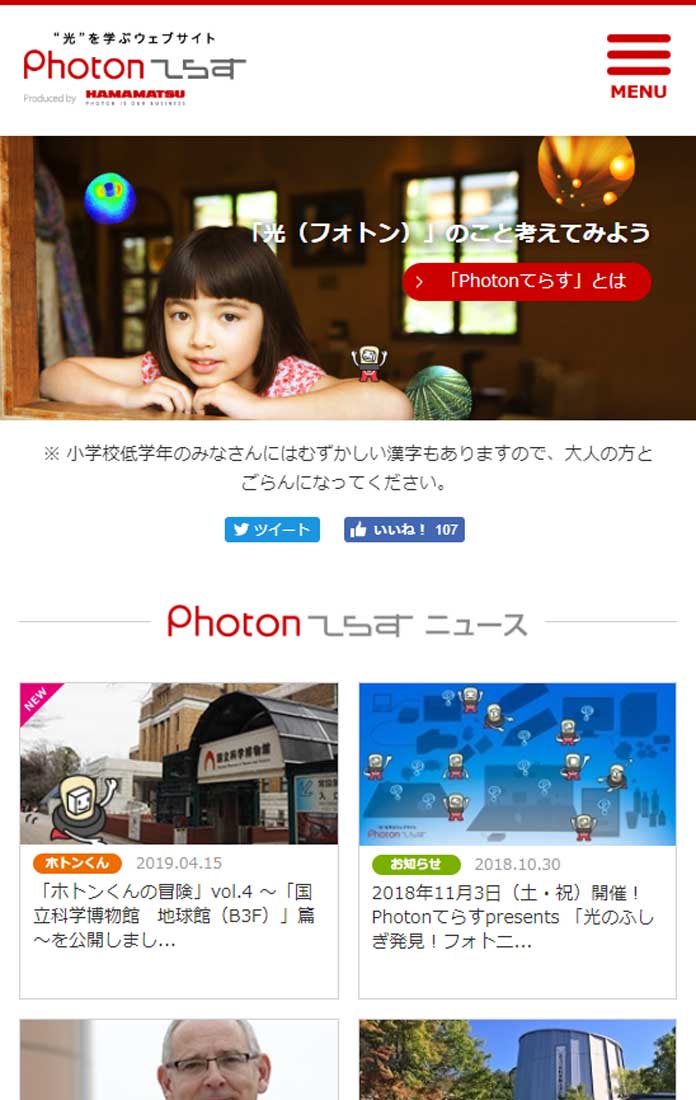Screen dimensions: 696x1100
Task: Tap the「Photonてらす」とは button
Action: 527,281
